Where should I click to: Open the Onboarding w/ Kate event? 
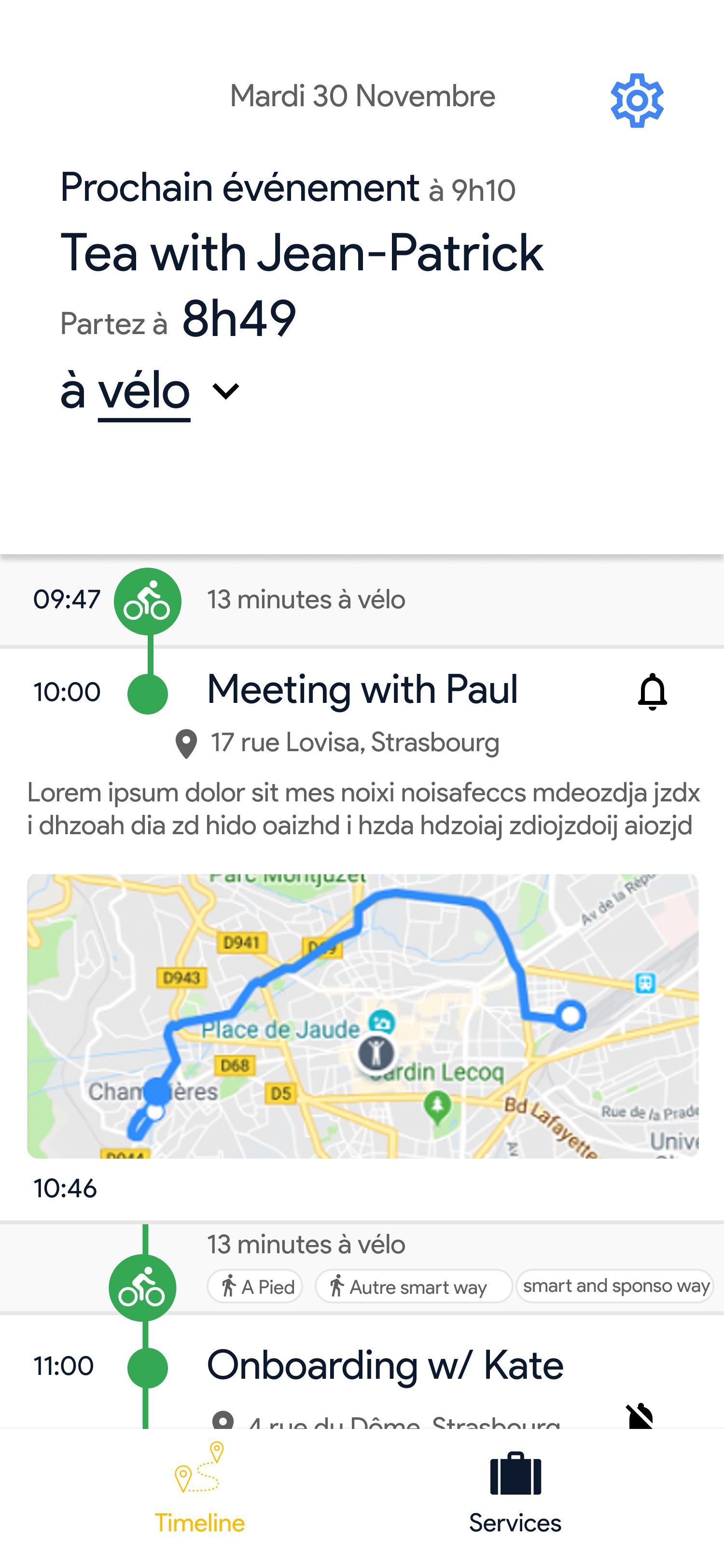coord(385,1365)
